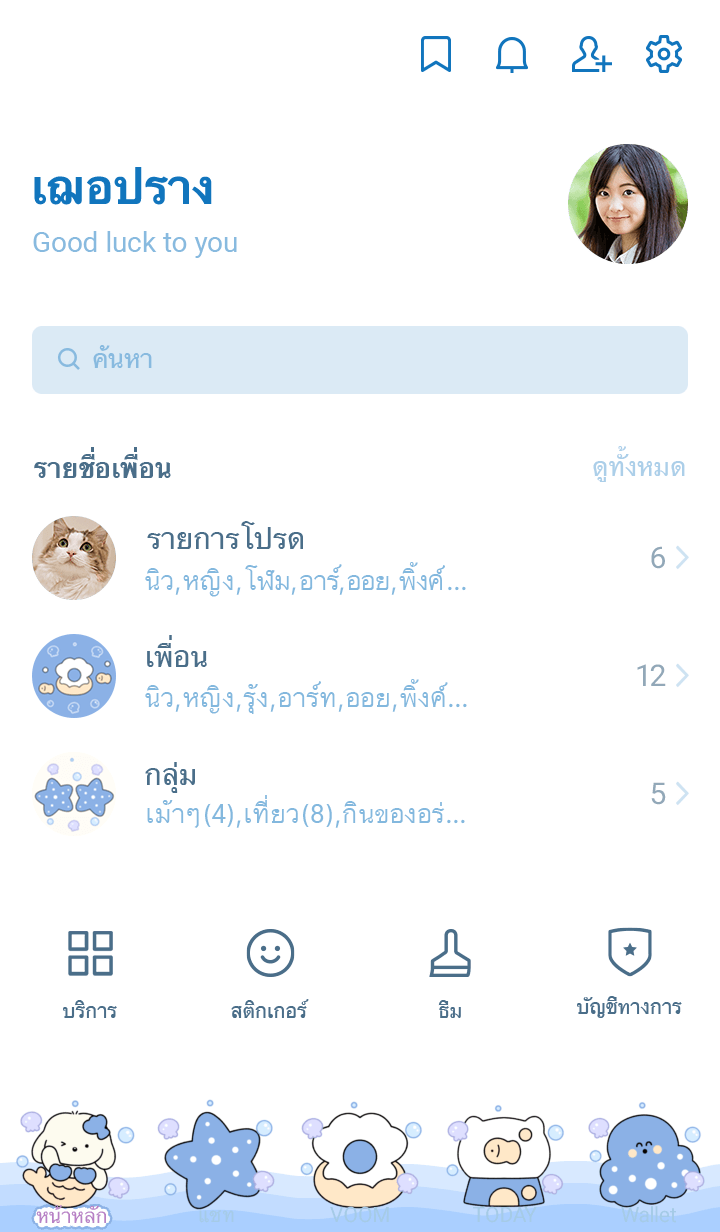Open the saved bookmarks (Keep) icon
This screenshot has width=720, height=1232.
coord(436,55)
